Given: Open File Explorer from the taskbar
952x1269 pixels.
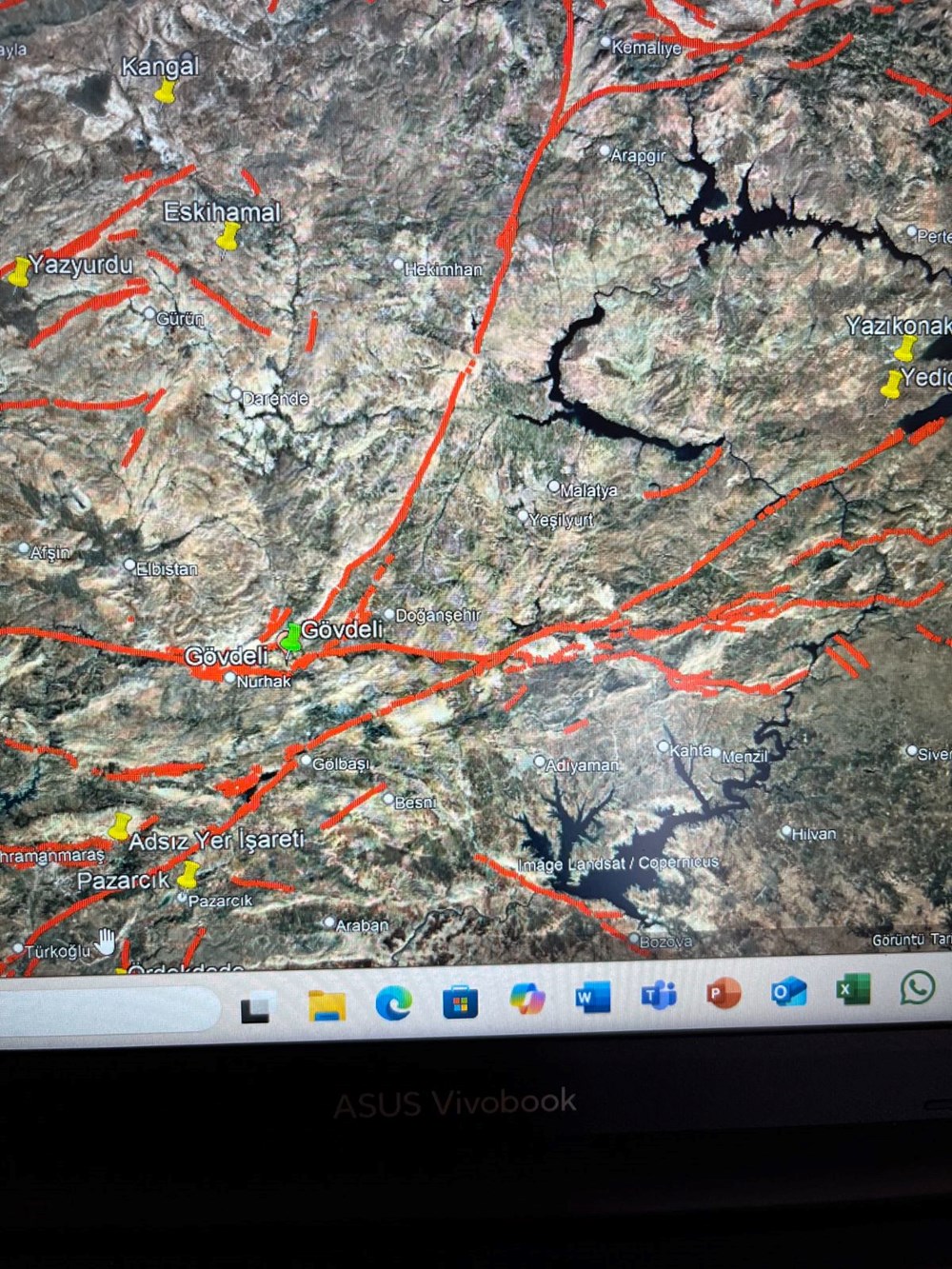Looking at the screenshot, I should 327,1006.
